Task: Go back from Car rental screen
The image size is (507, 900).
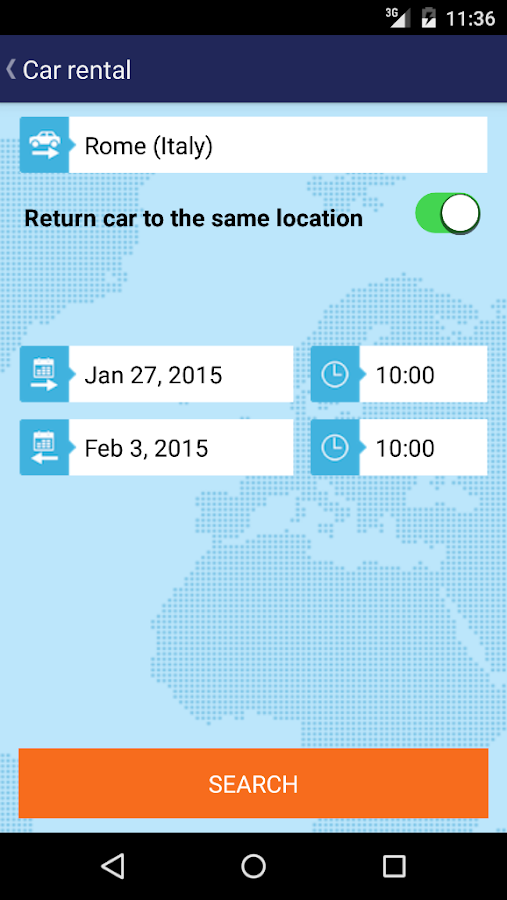Action: pos(11,69)
